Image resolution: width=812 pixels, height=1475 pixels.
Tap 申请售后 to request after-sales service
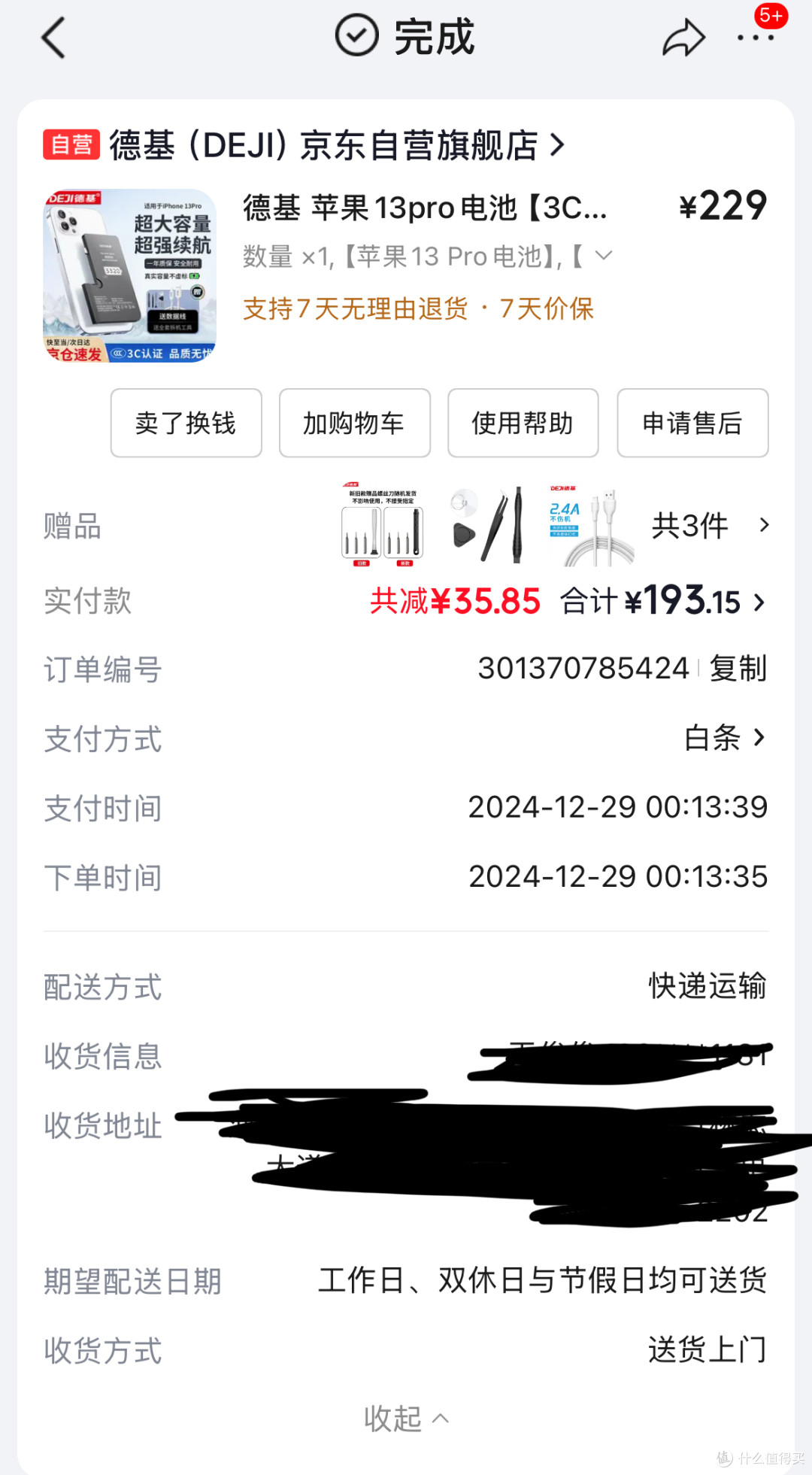[x=692, y=423]
